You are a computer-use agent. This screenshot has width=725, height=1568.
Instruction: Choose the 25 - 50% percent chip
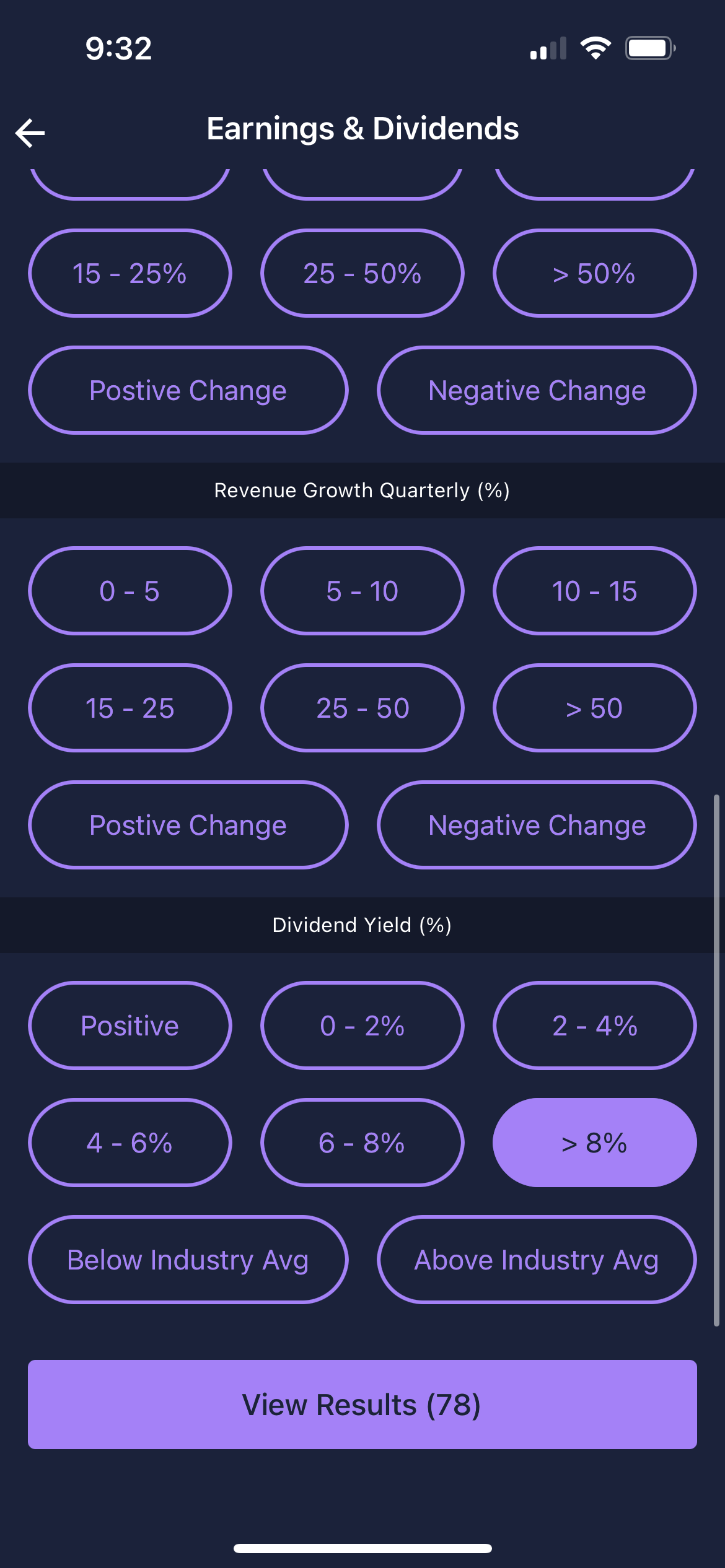[362, 273]
